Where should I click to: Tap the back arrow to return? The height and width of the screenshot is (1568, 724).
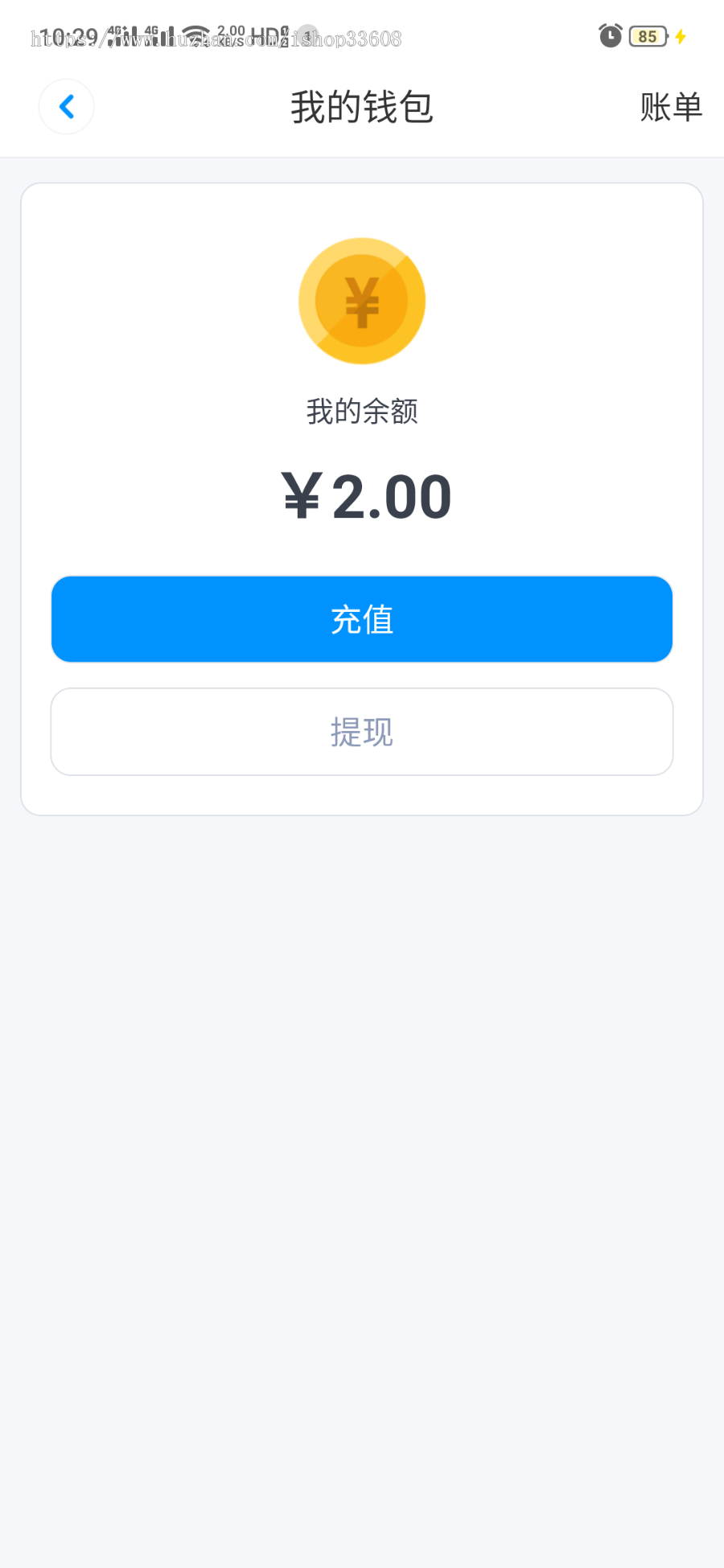tap(66, 106)
